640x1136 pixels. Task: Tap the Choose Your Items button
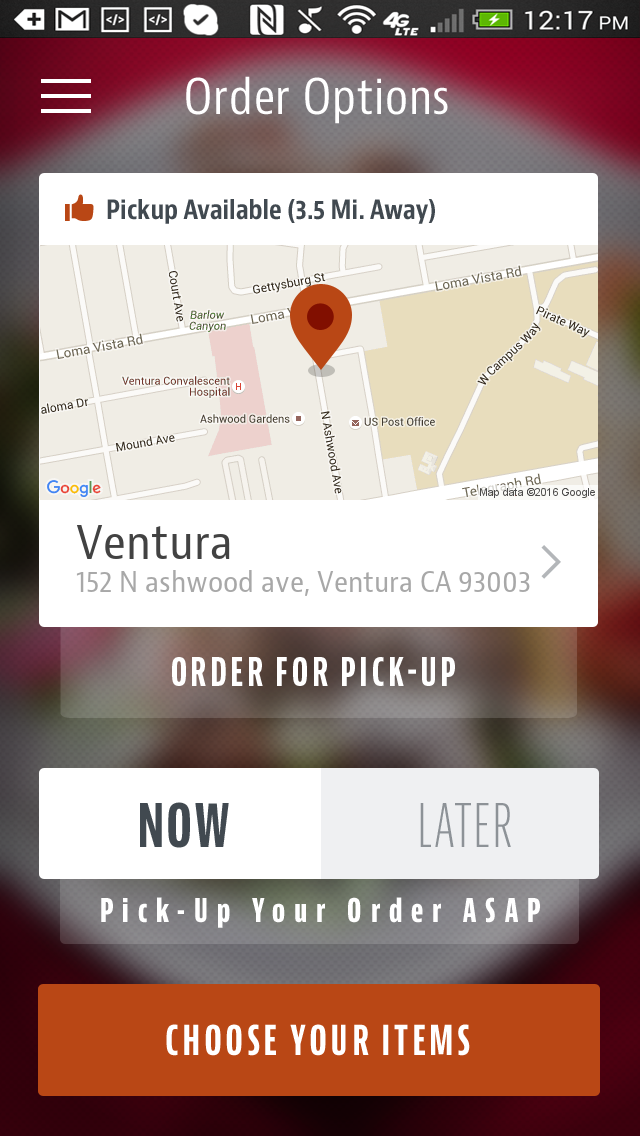point(318,1040)
